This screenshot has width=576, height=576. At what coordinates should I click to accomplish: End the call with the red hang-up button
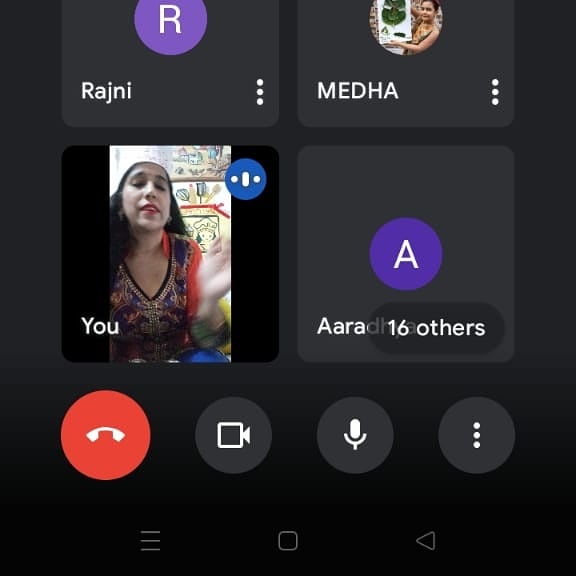106,435
